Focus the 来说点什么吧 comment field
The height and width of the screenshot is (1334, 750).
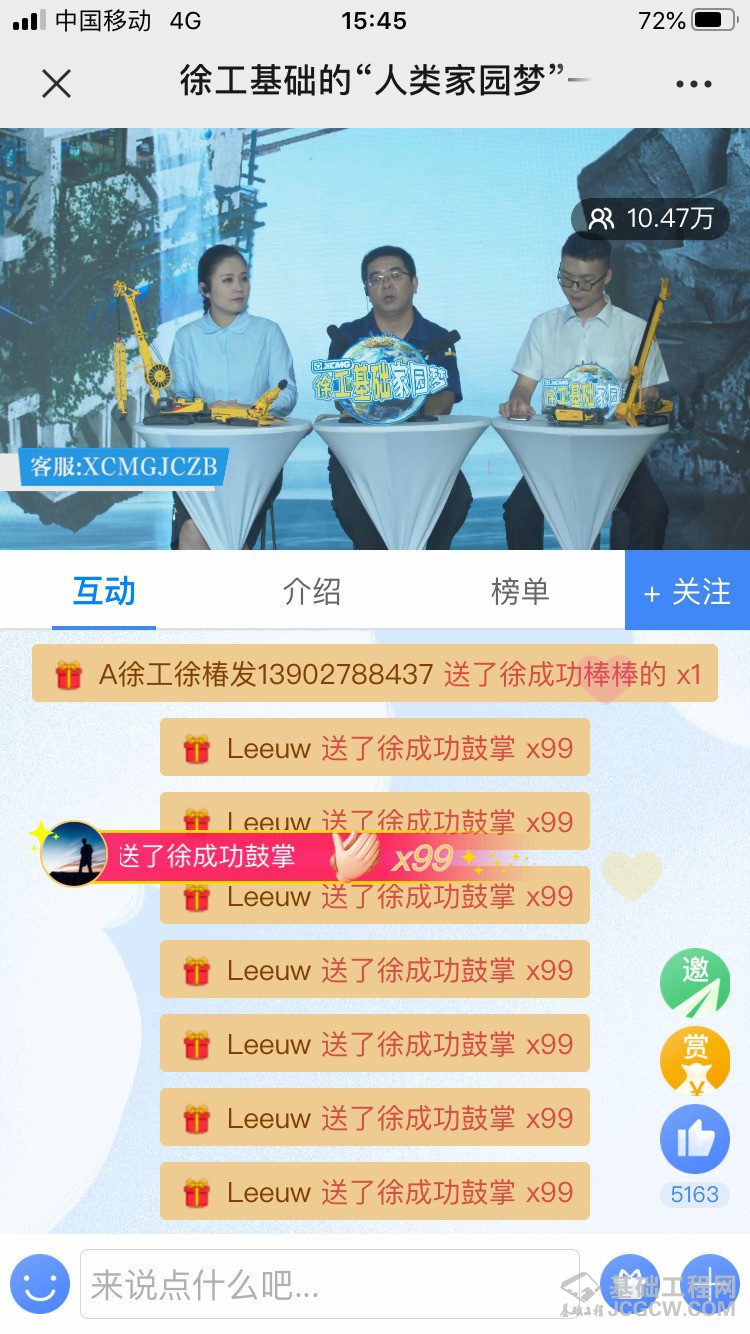(x=330, y=1284)
